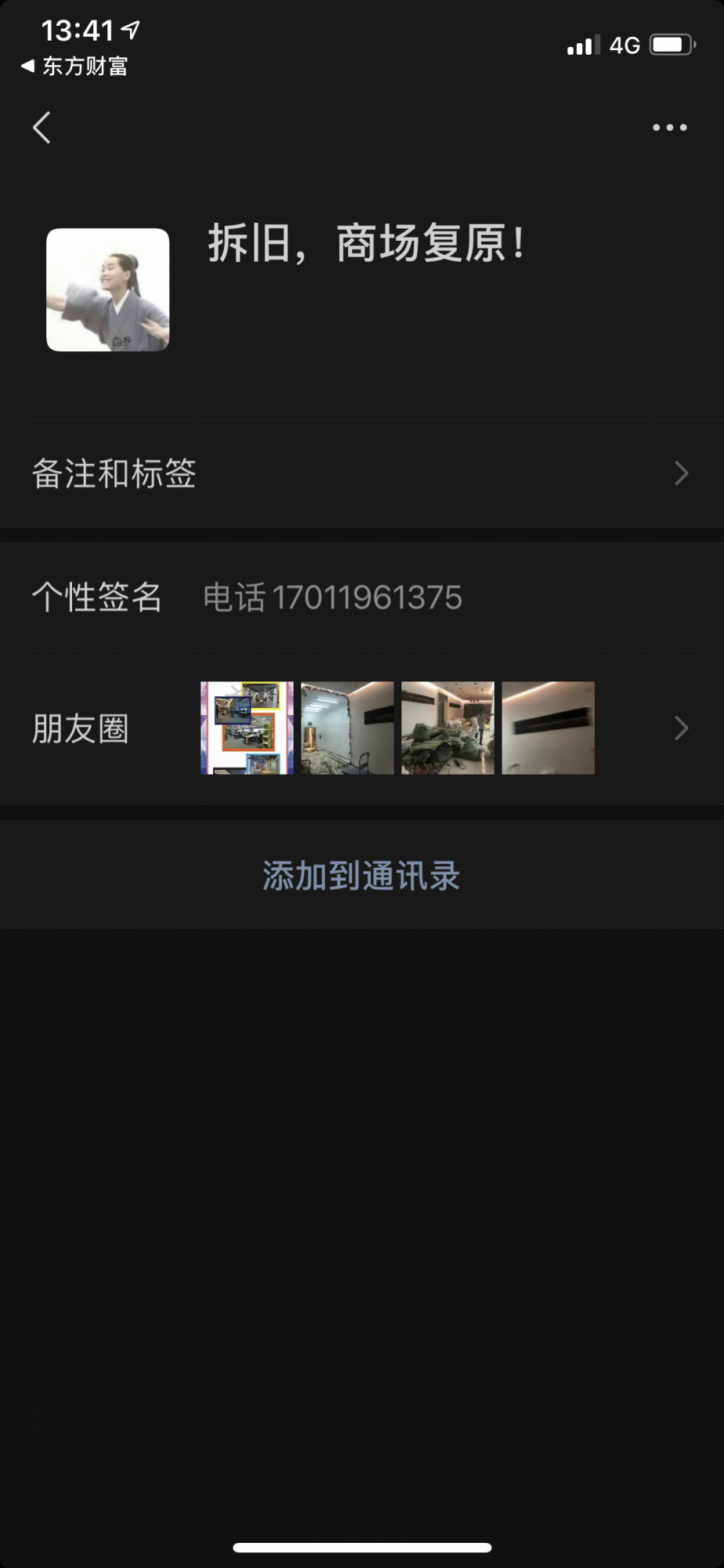The height and width of the screenshot is (1568, 724).
Task: Open the 朋友圈 moments row
Action: [x=360, y=728]
